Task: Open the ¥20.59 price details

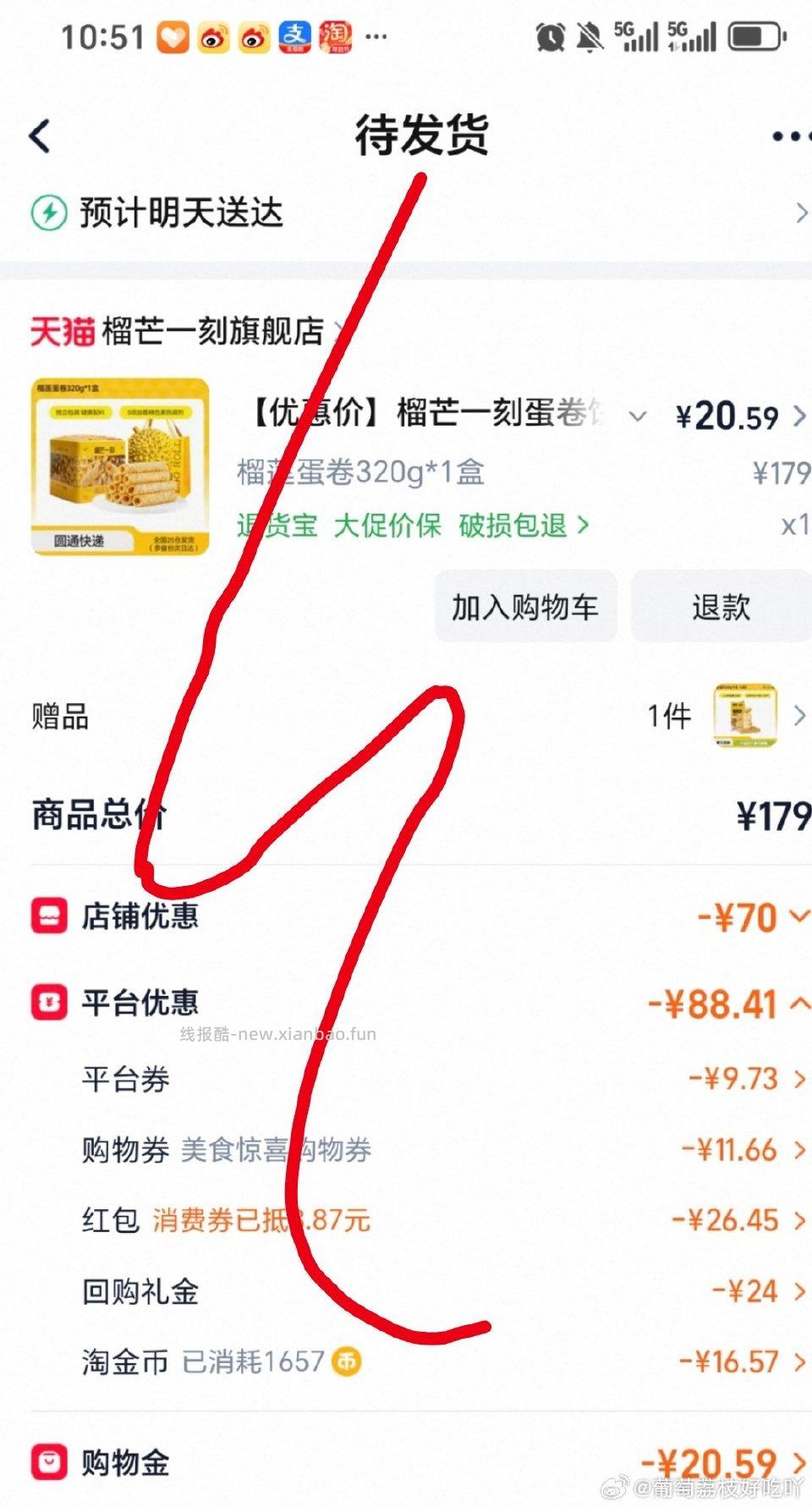Action: (x=740, y=416)
